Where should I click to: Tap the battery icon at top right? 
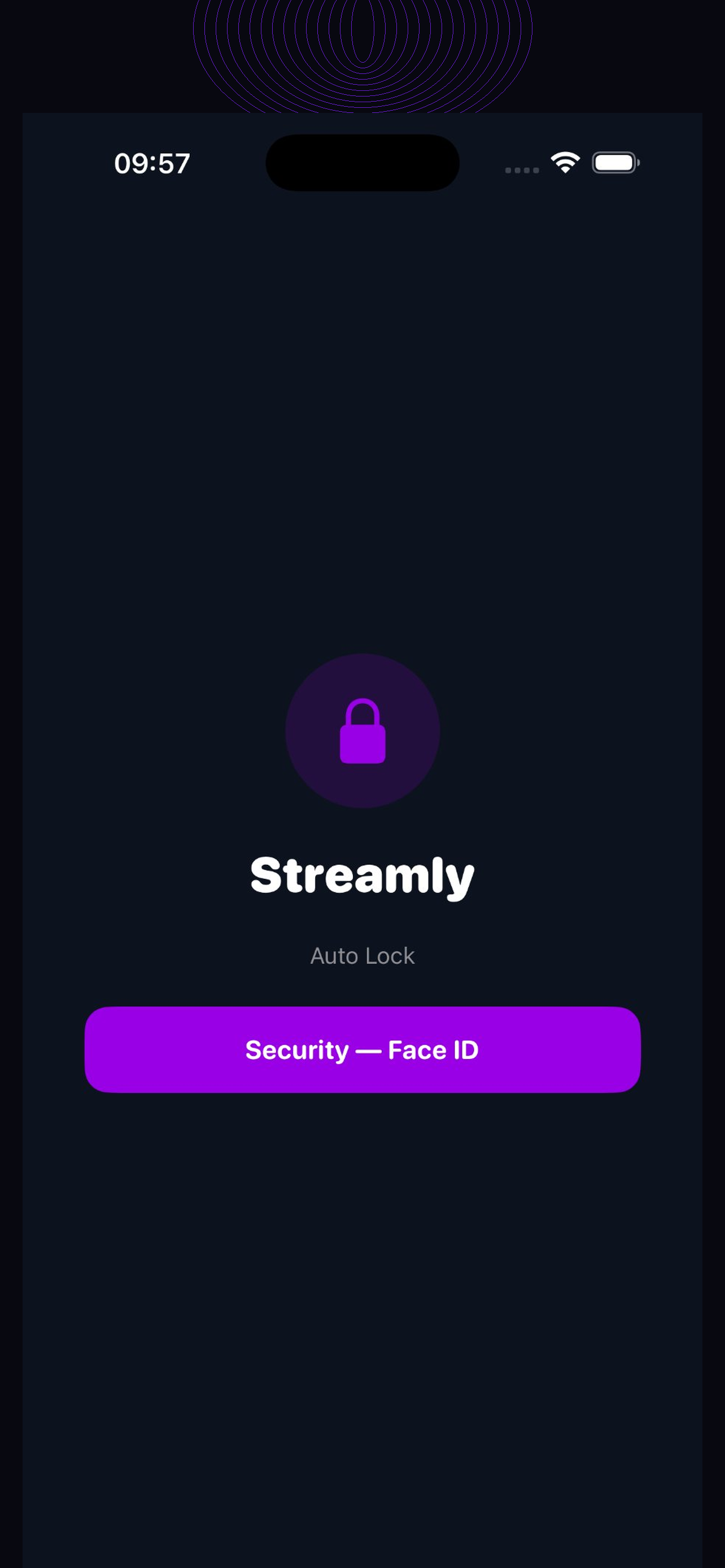tap(615, 162)
